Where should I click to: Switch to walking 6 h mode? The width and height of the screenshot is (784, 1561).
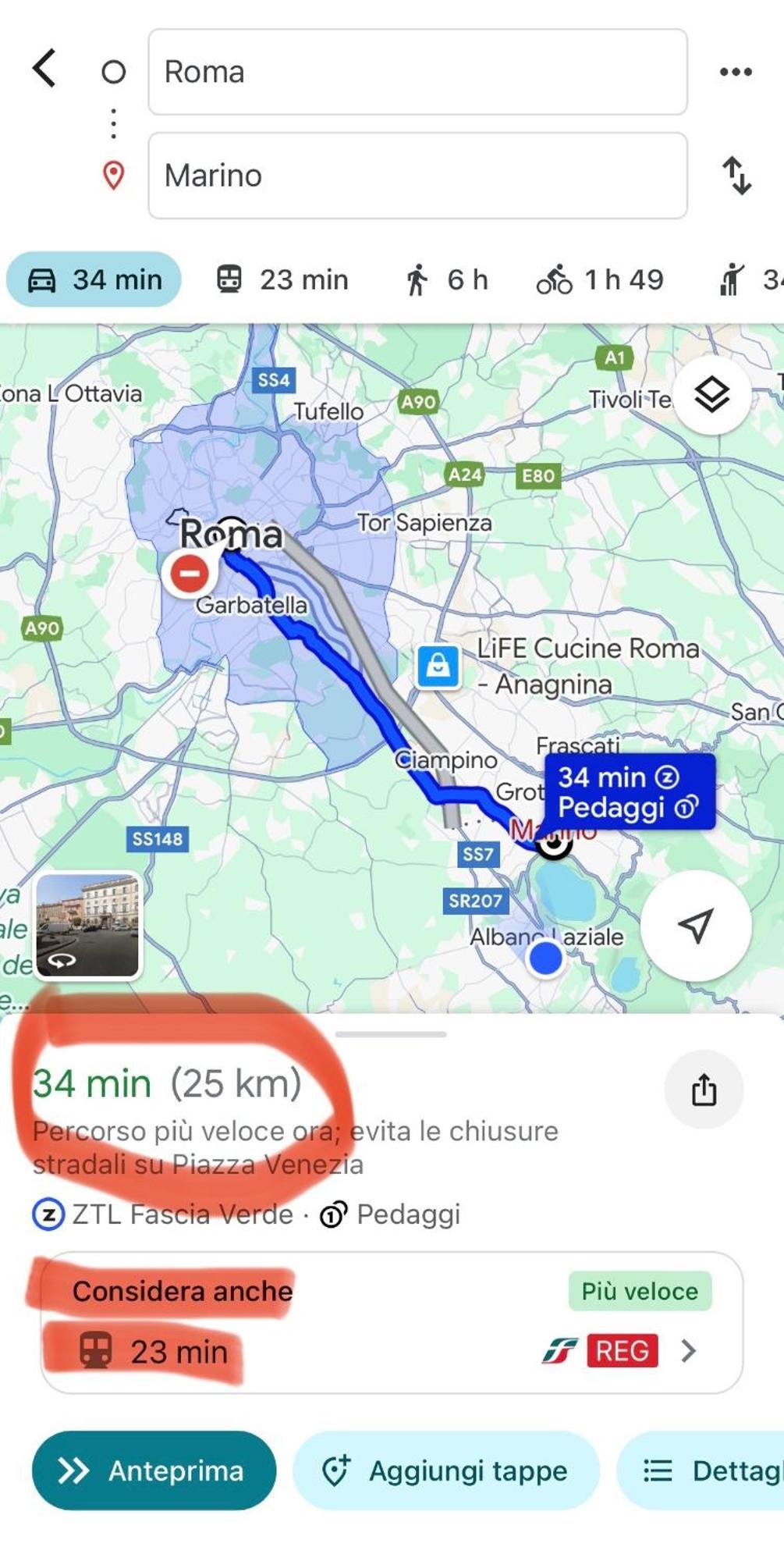pos(446,279)
